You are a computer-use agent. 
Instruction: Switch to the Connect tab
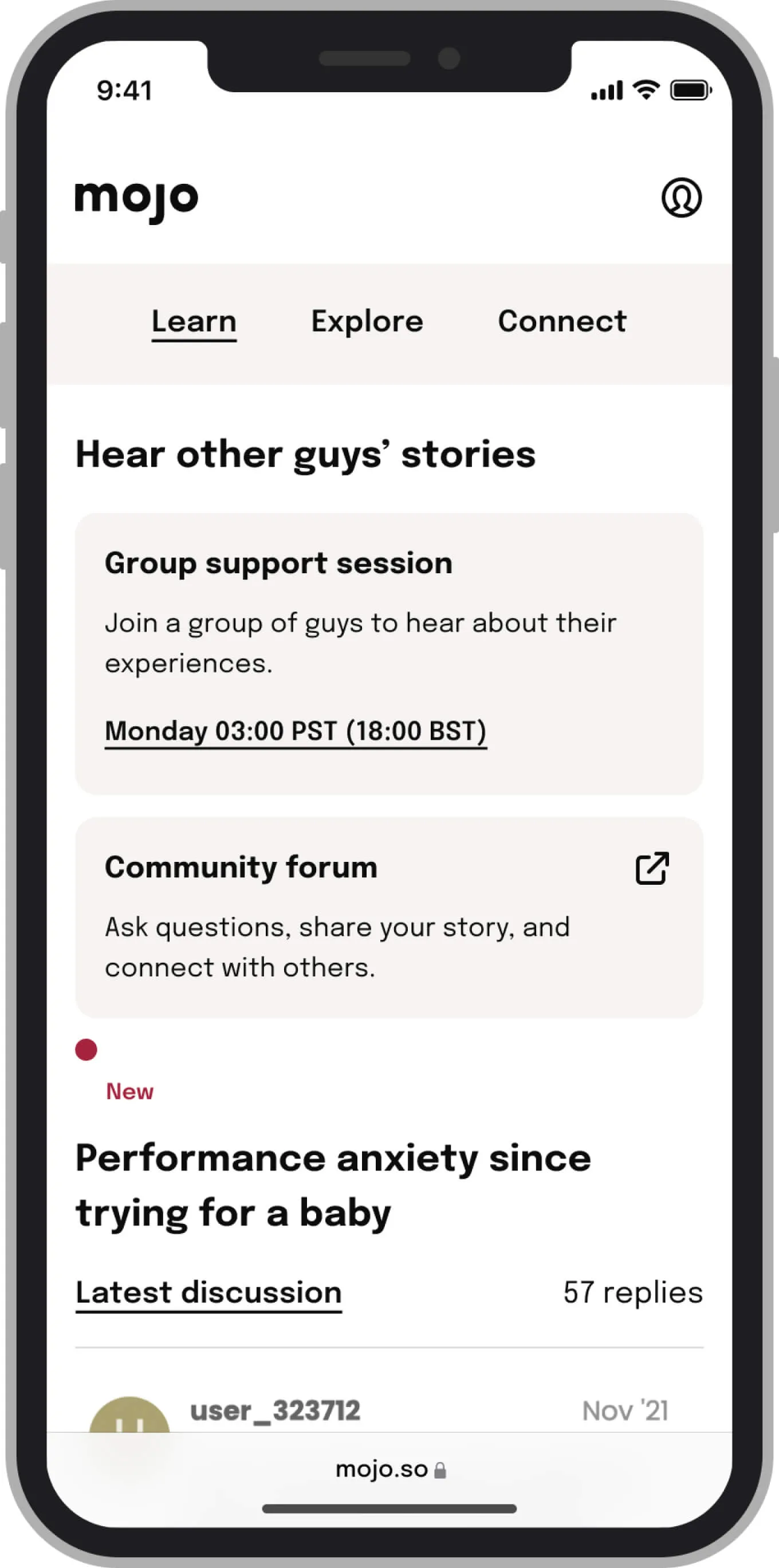tap(562, 321)
